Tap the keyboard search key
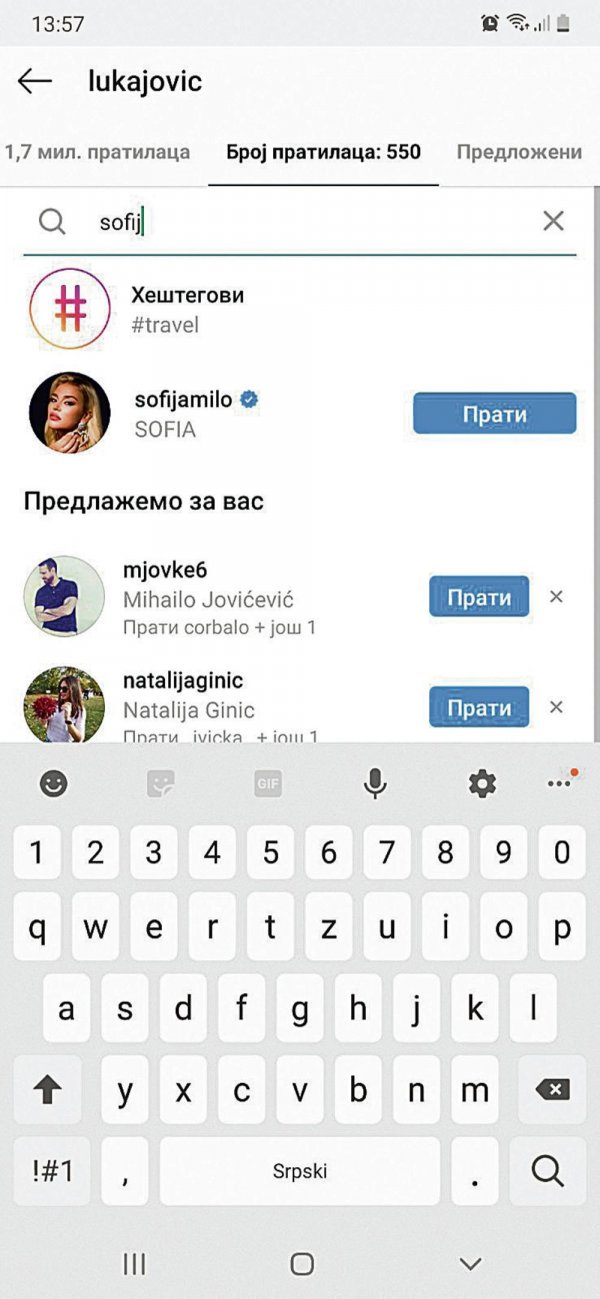The height and width of the screenshot is (1299, 600). [x=548, y=1171]
